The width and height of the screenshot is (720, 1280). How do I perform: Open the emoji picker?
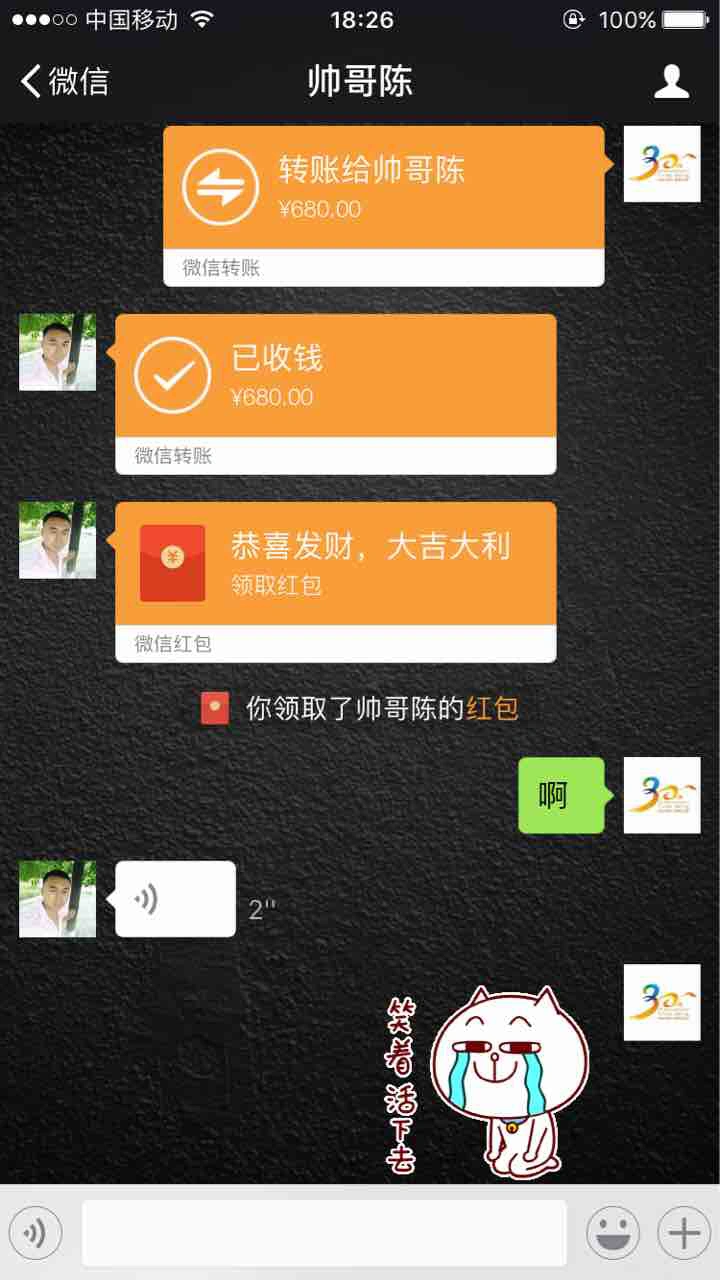click(613, 1233)
